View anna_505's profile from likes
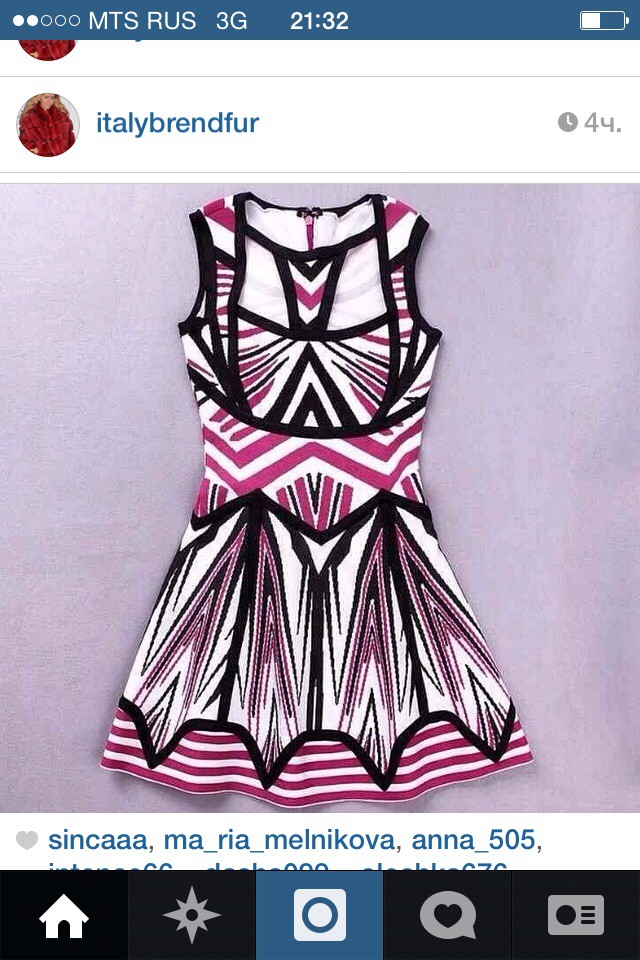The image size is (640, 960). click(x=473, y=839)
